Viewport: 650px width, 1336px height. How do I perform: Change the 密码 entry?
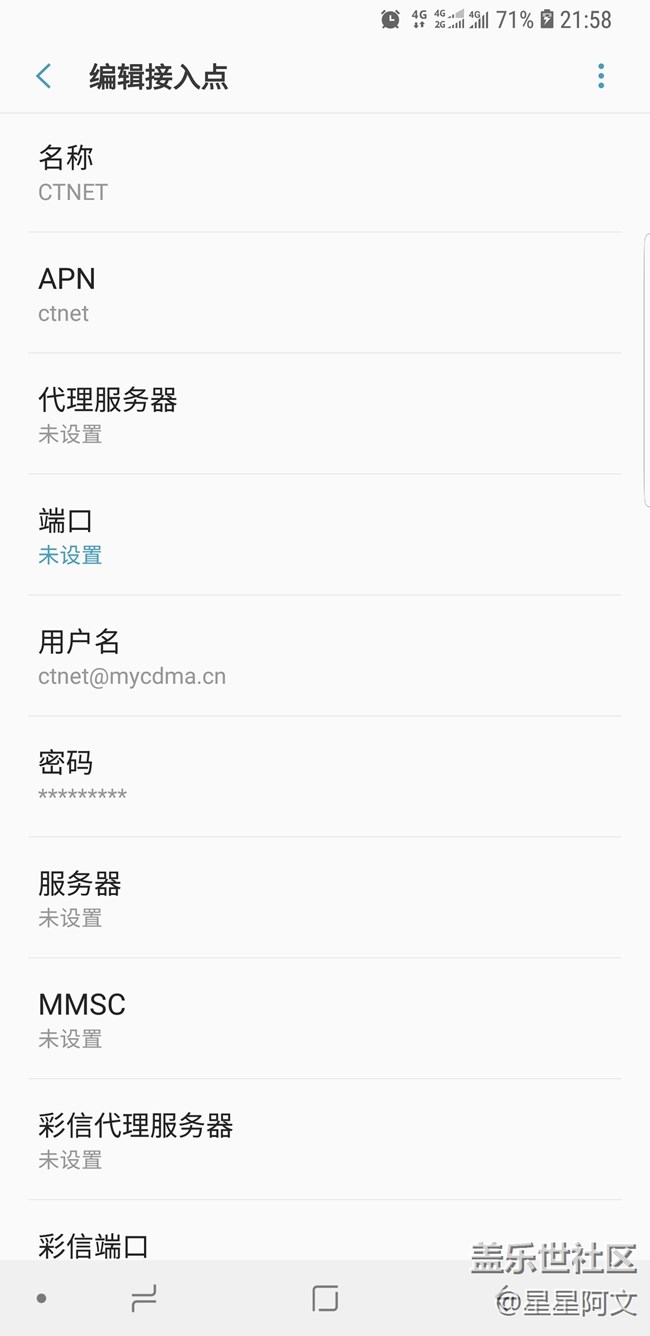tap(325, 777)
